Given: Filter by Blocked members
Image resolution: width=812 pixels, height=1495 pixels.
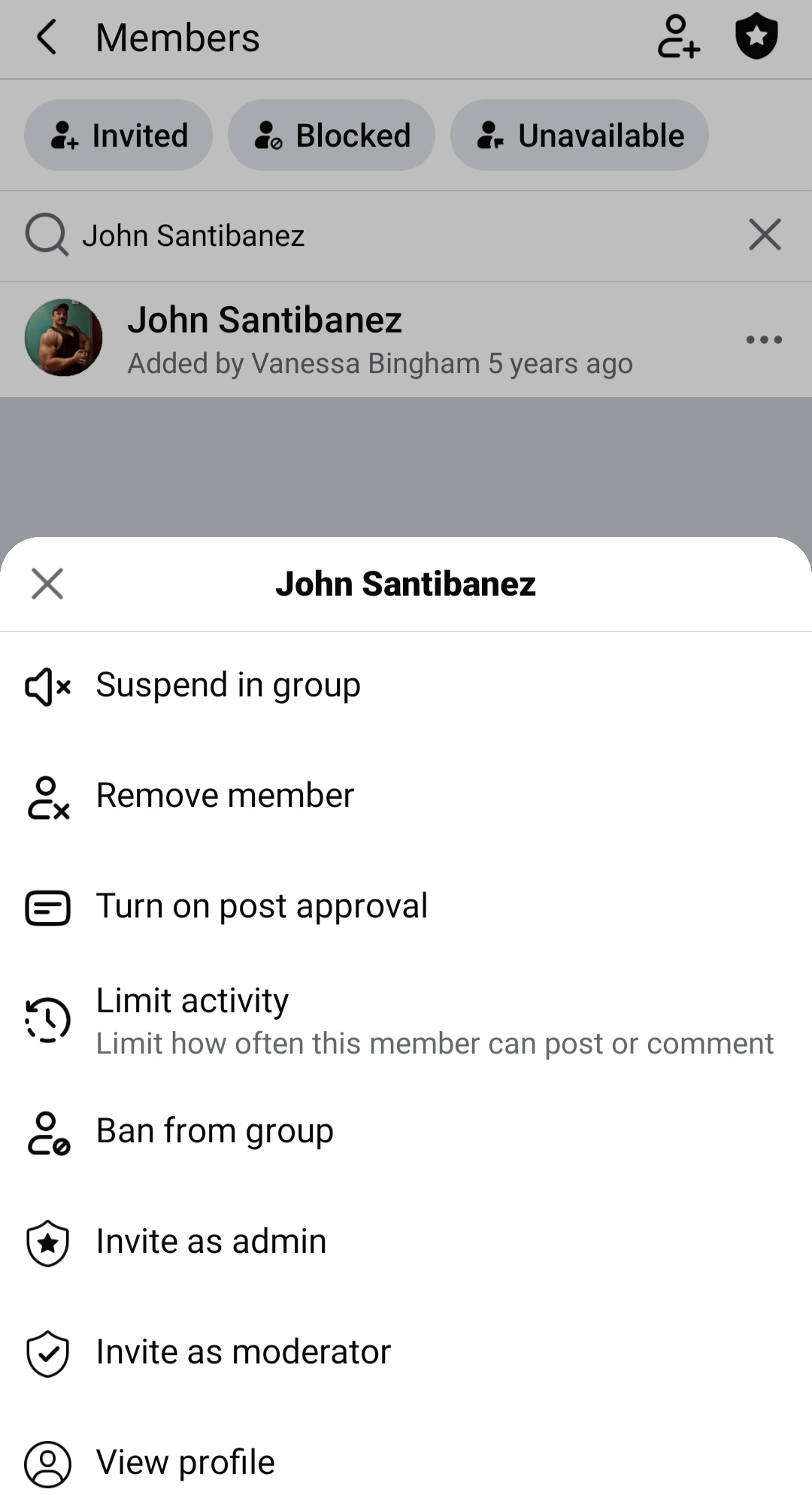Looking at the screenshot, I should (332, 135).
